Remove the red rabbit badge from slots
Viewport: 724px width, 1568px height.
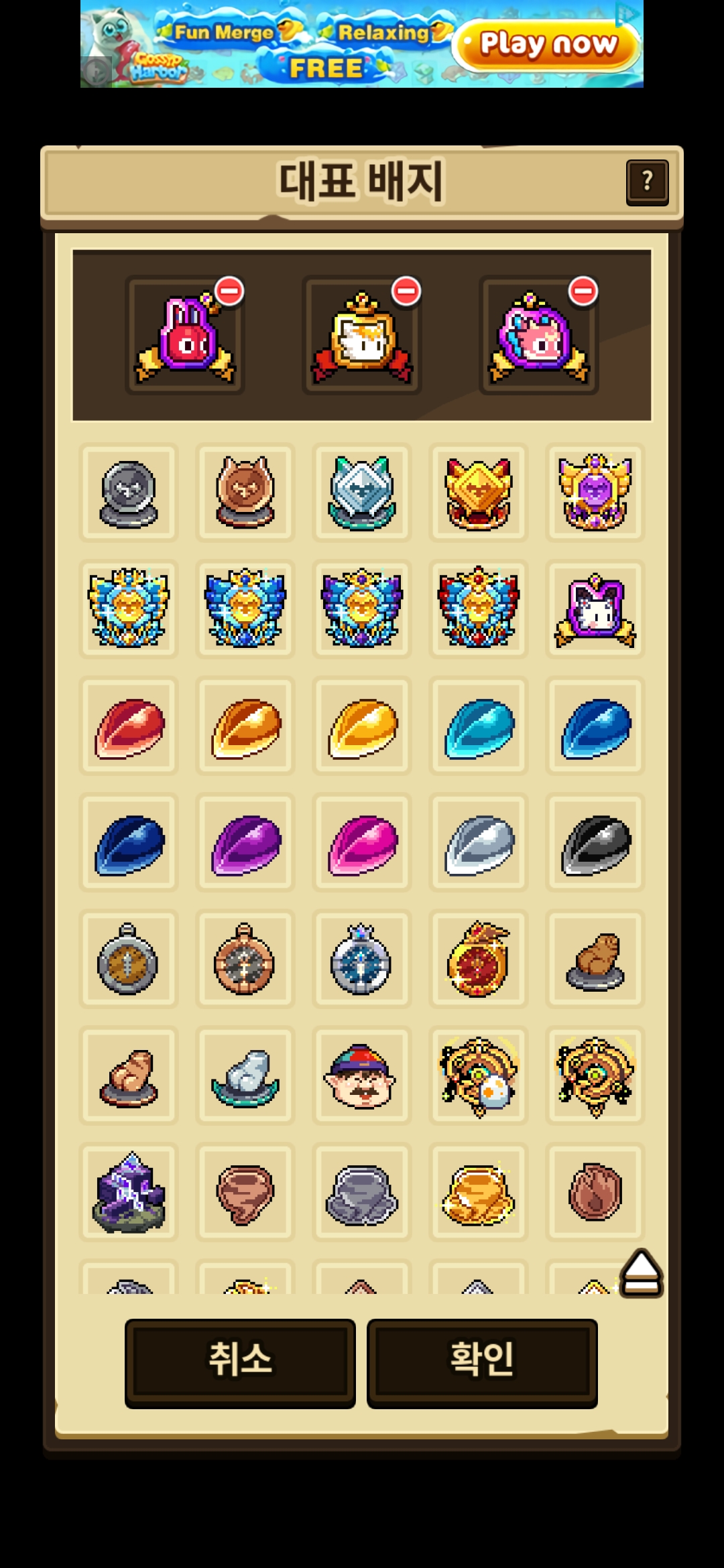[229, 291]
